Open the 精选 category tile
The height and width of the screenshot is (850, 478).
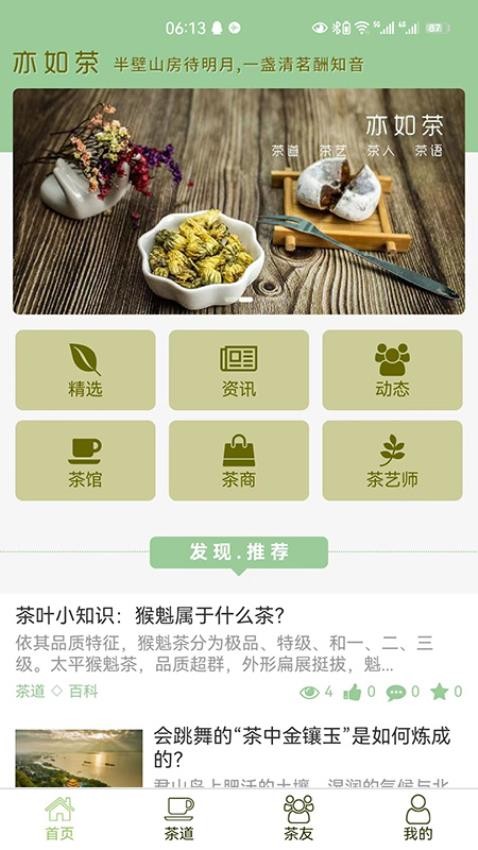click(x=85, y=370)
